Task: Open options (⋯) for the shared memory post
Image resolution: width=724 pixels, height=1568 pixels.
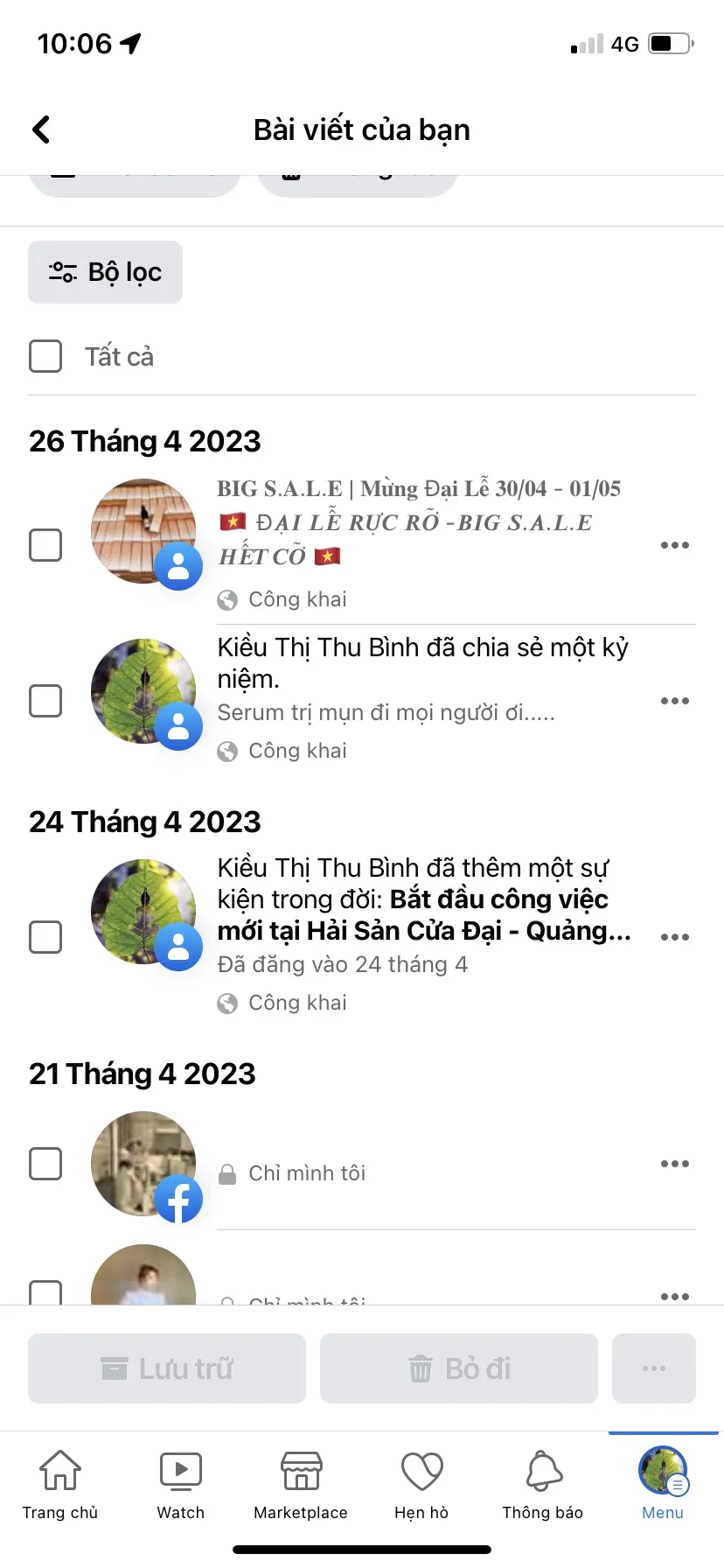Action: (x=675, y=700)
